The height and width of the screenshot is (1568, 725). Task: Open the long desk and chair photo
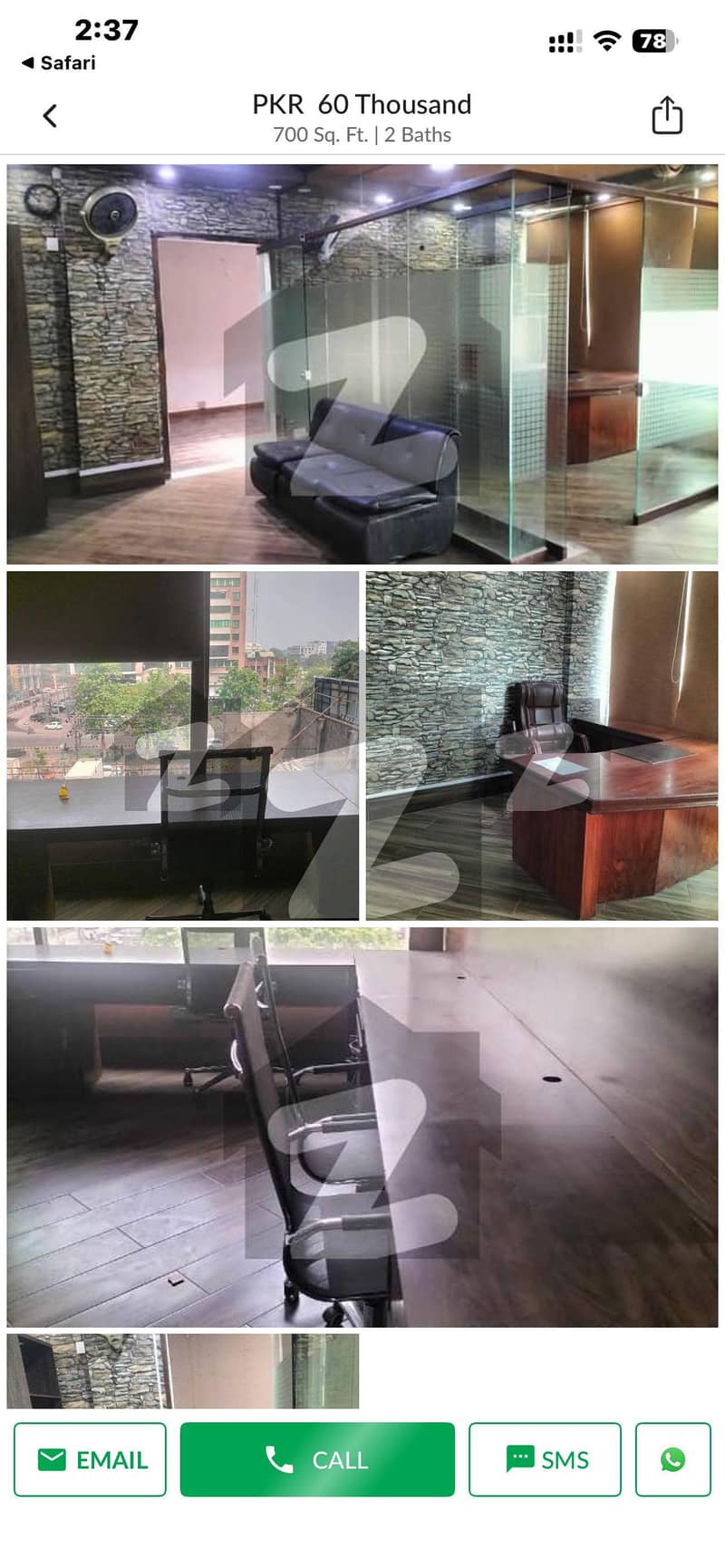pos(362,1127)
